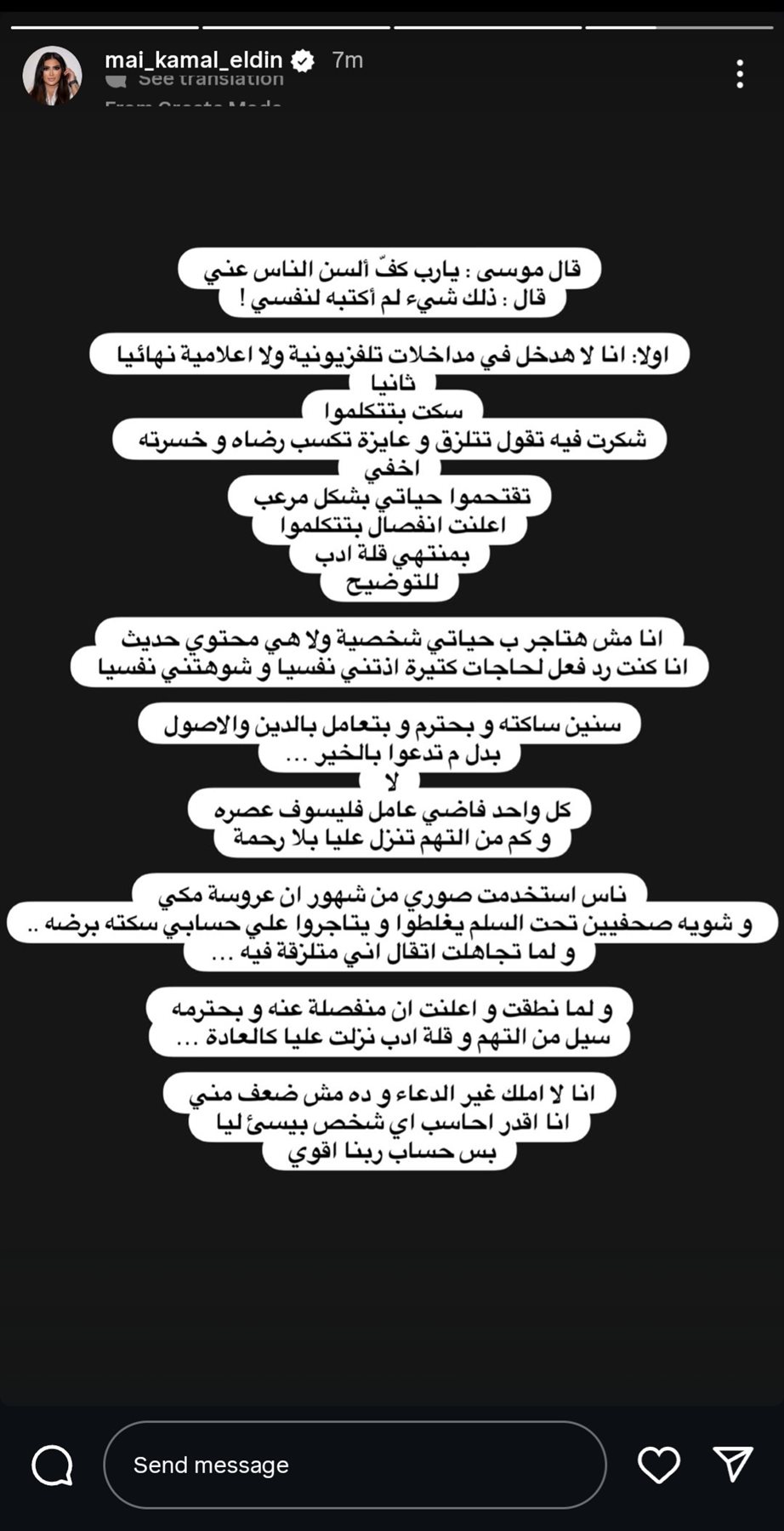Tap the mai_kamal_eldin username

click(193, 60)
